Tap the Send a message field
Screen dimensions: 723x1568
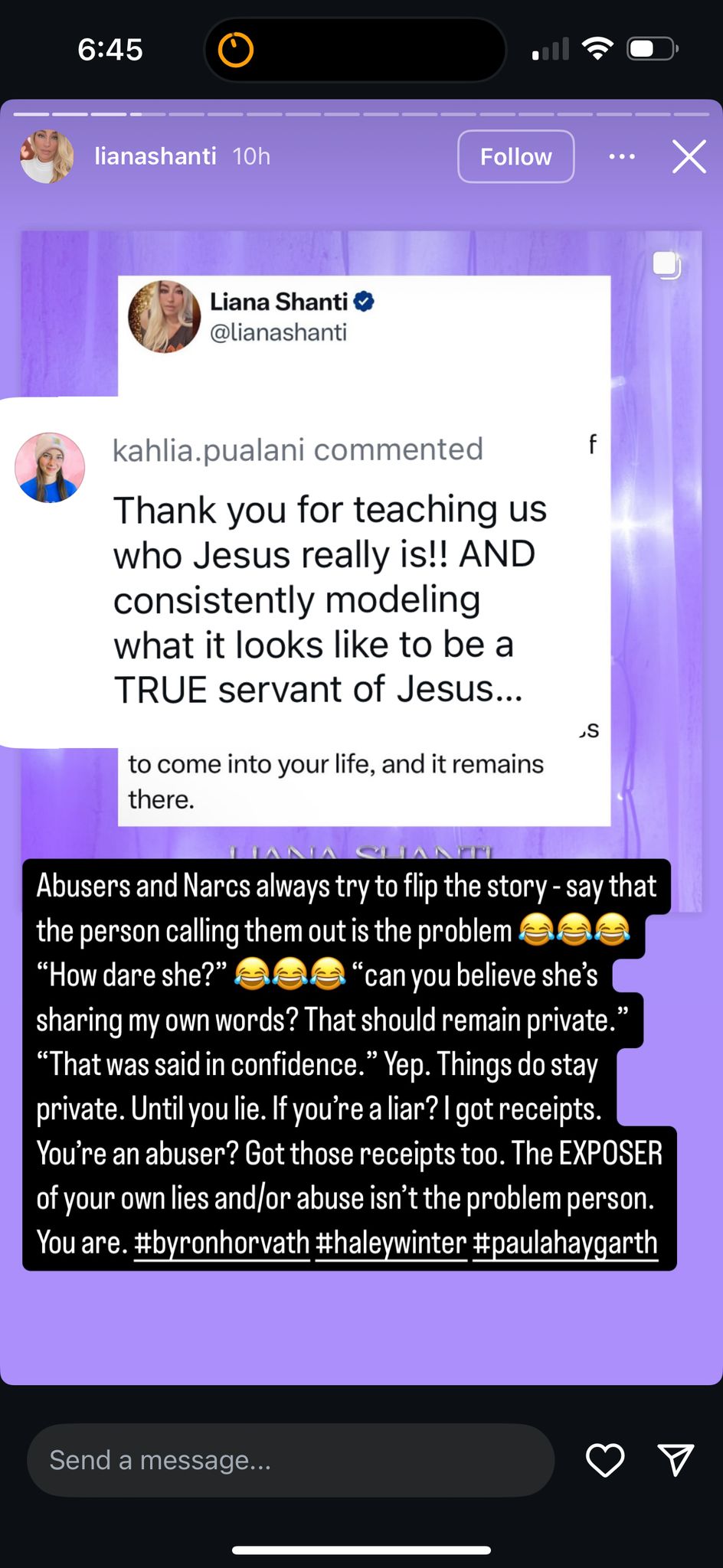(x=290, y=1460)
